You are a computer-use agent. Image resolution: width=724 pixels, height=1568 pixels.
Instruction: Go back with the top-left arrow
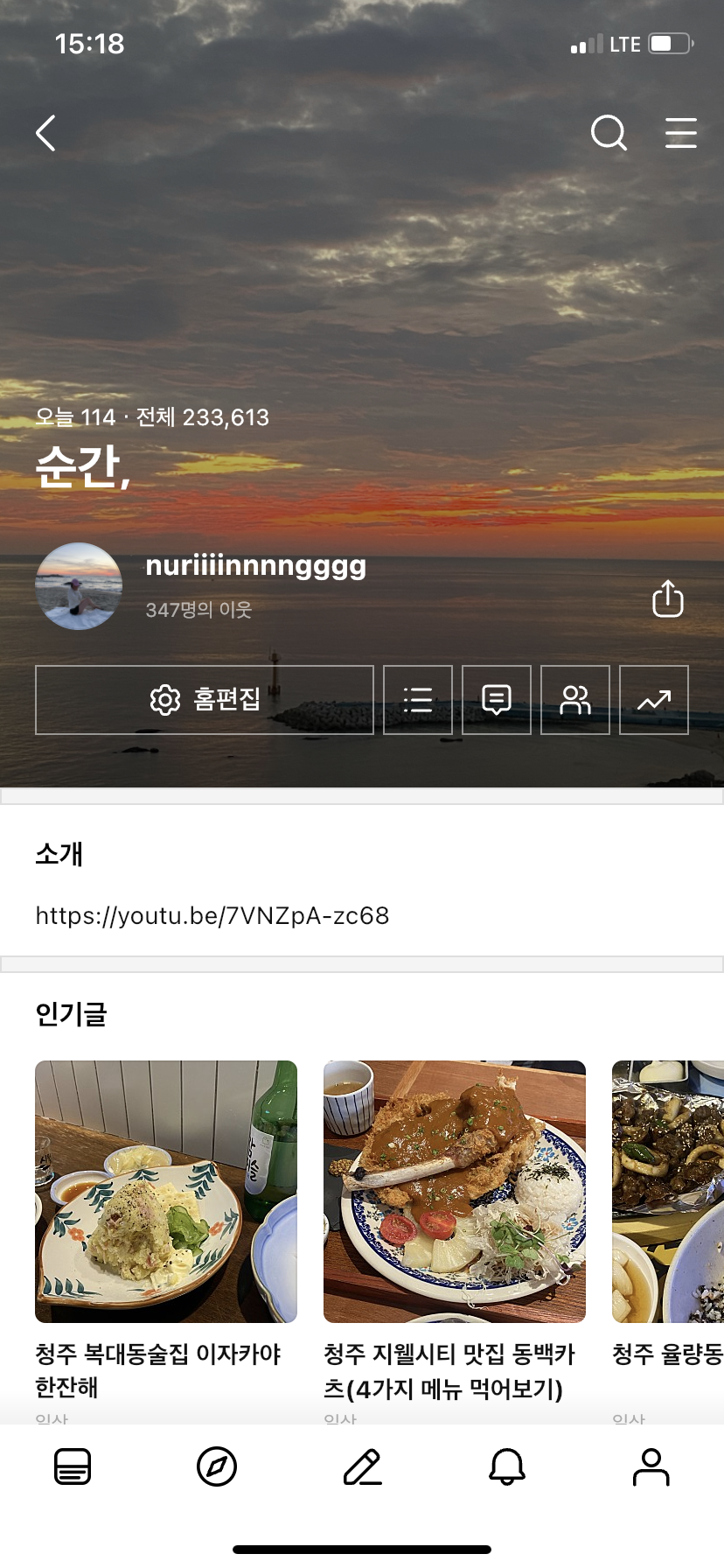coord(46,133)
